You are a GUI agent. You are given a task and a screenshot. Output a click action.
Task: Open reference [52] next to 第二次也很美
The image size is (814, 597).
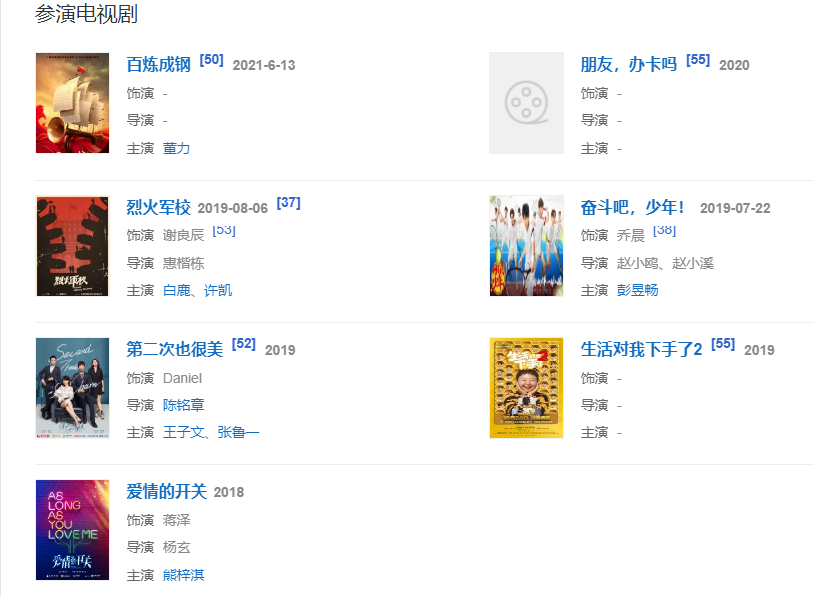click(243, 344)
